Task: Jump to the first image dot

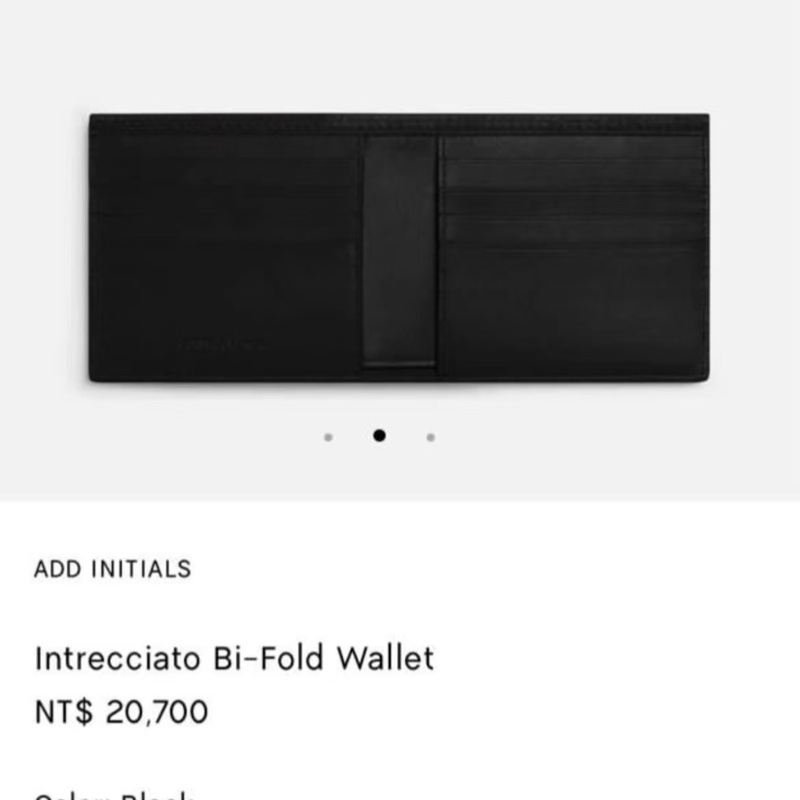Action: [x=328, y=437]
